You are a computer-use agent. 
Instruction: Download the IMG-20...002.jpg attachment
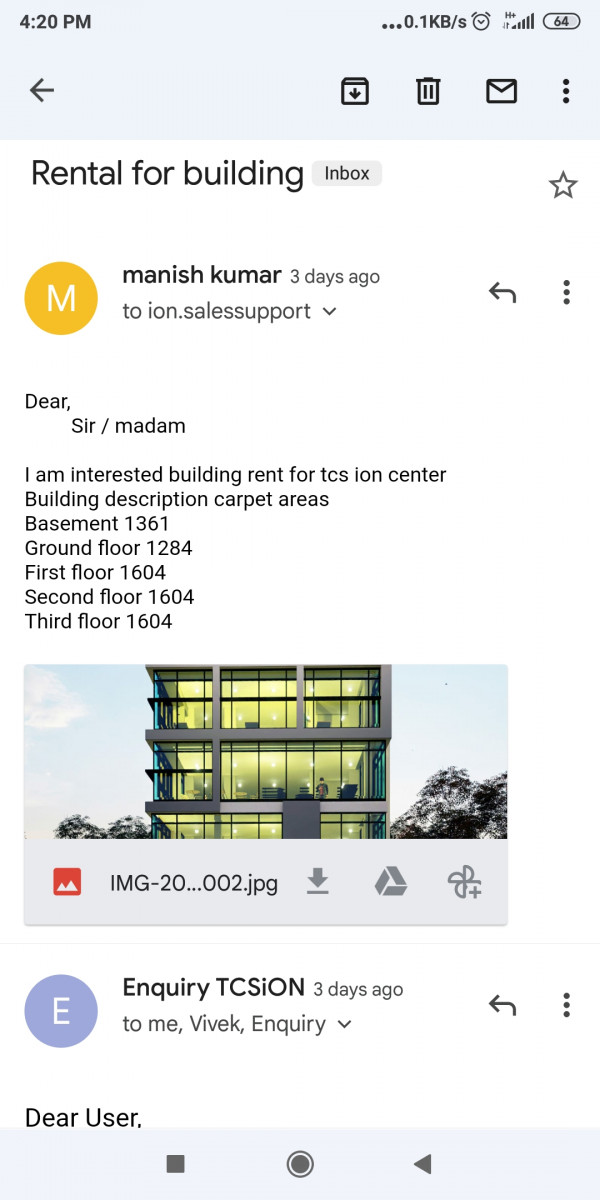[317, 882]
